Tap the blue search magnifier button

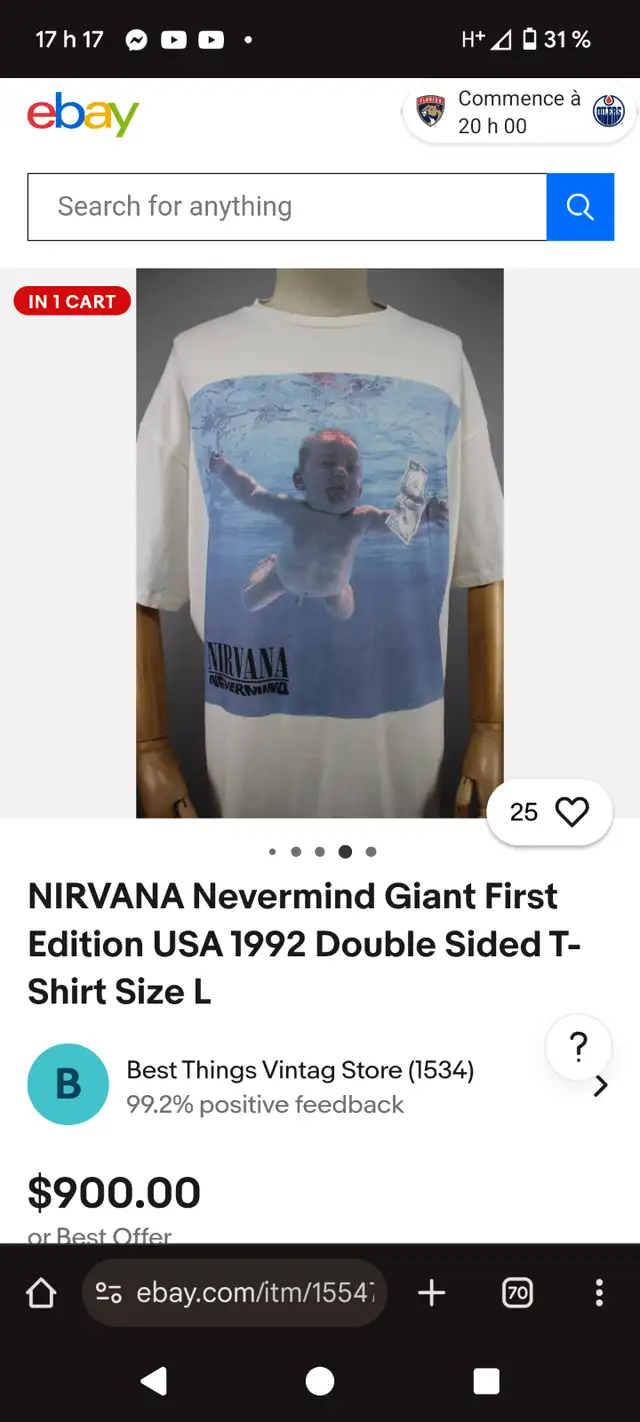580,207
